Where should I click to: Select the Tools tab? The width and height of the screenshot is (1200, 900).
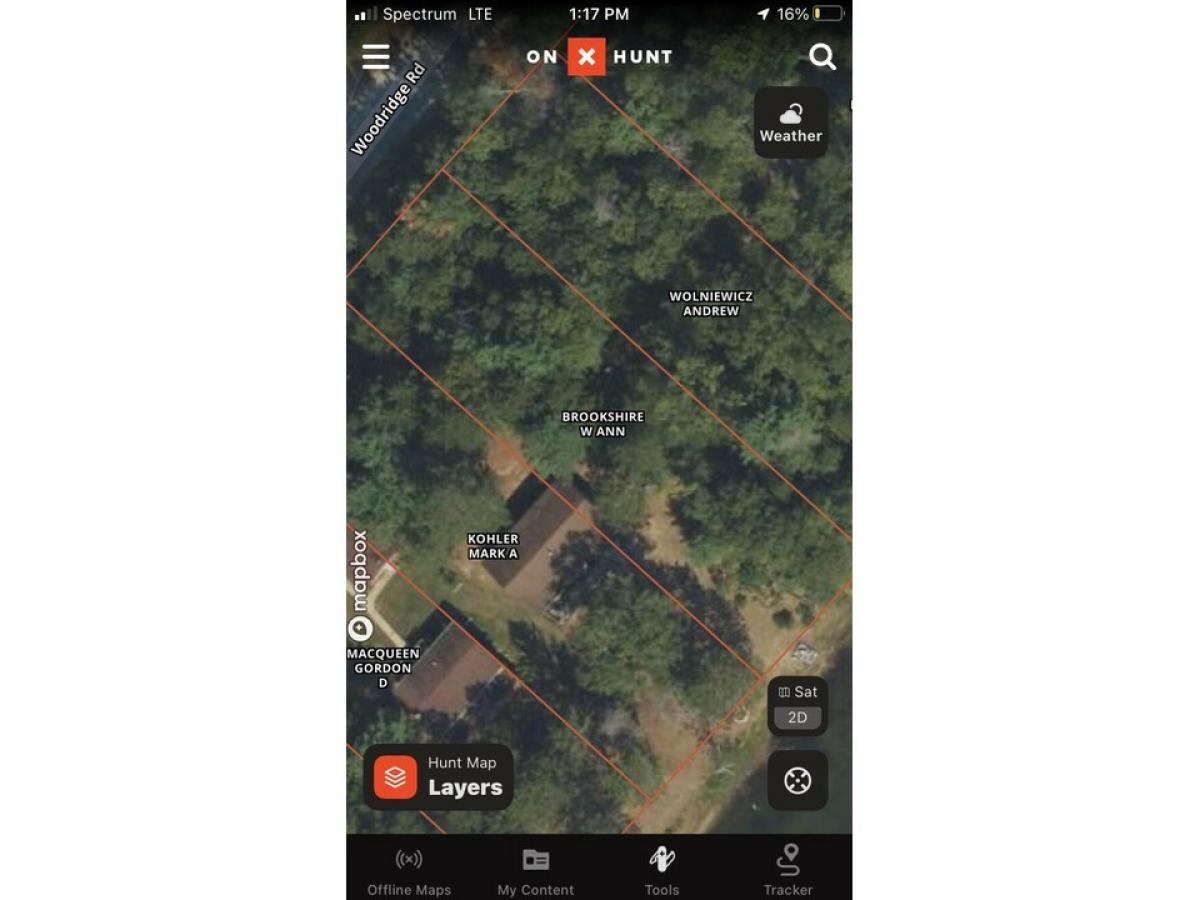pyautogui.click(x=662, y=870)
